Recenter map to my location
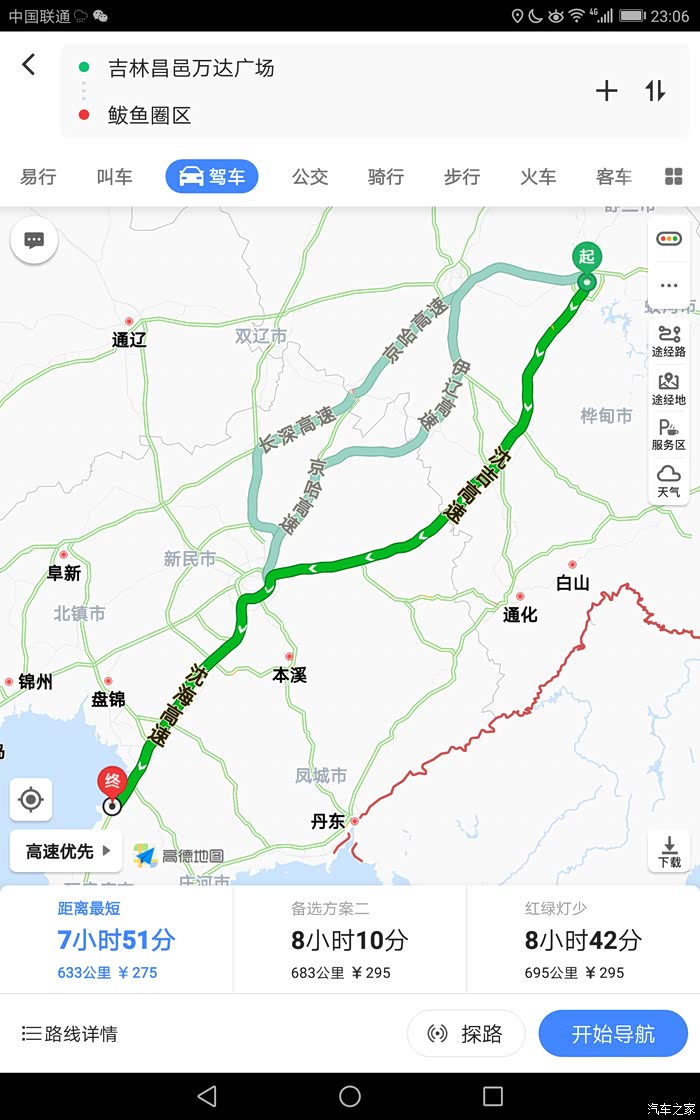Image resolution: width=700 pixels, height=1120 pixels. (31, 799)
